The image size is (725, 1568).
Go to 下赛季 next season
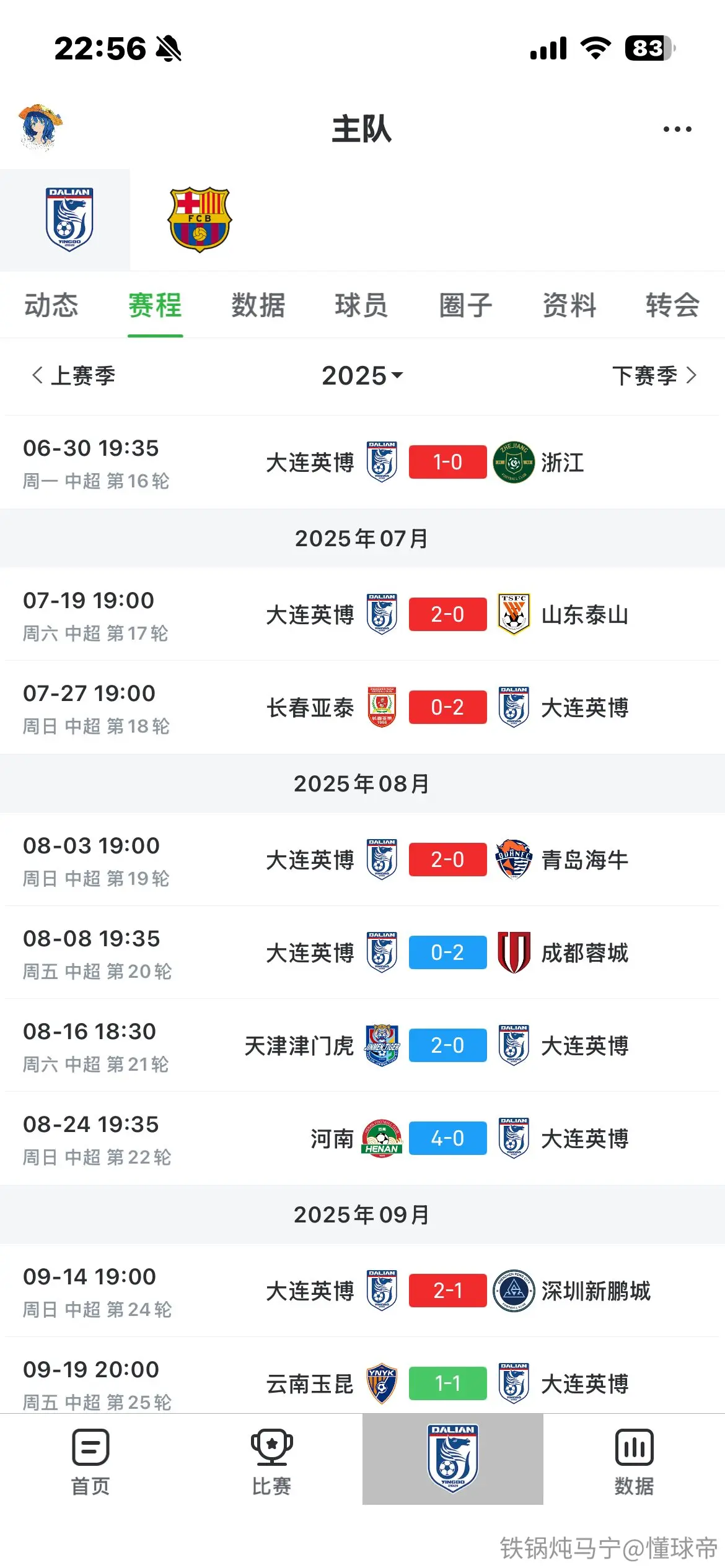click(655, 375)
